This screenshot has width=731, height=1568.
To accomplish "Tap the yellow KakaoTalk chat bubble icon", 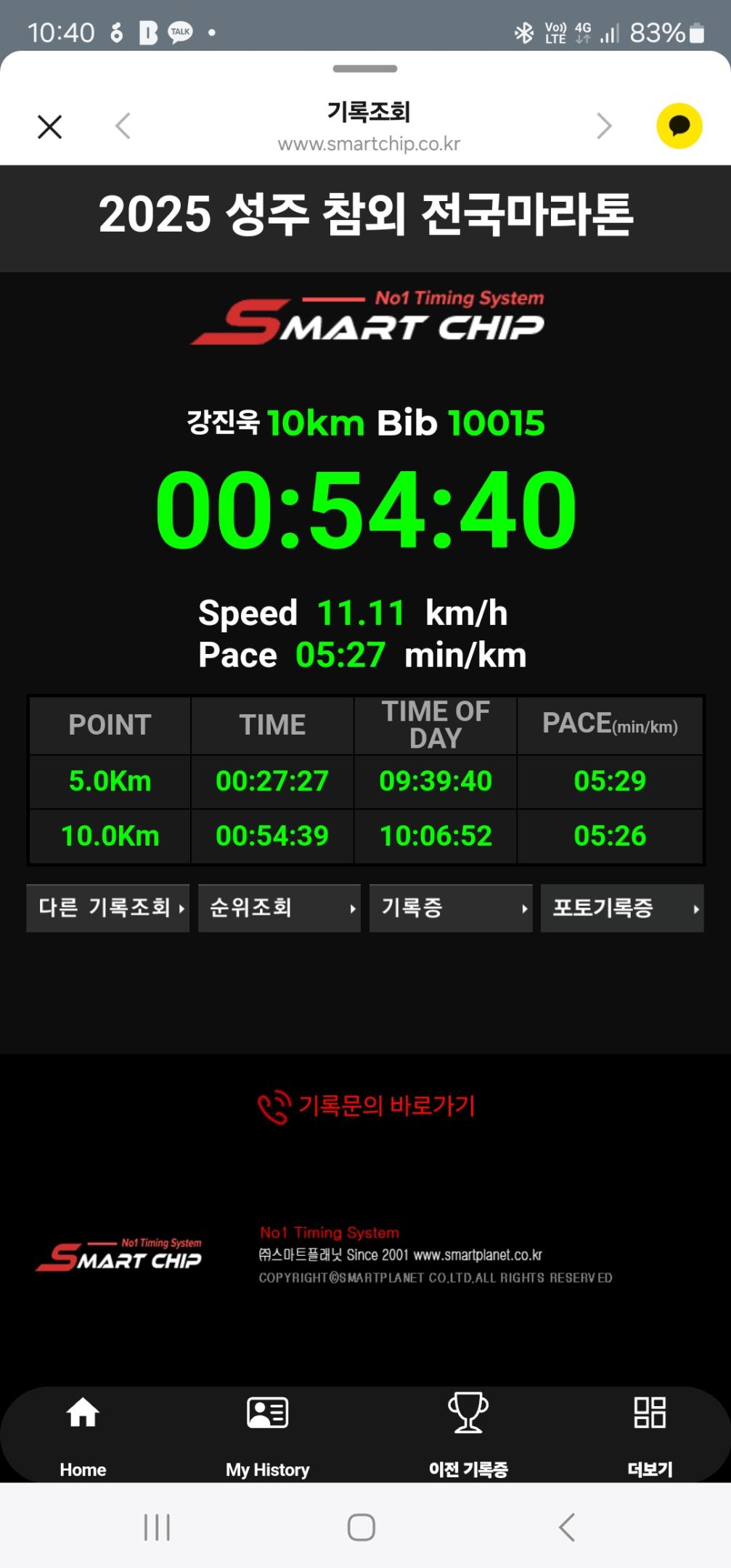I will (679, 126).
